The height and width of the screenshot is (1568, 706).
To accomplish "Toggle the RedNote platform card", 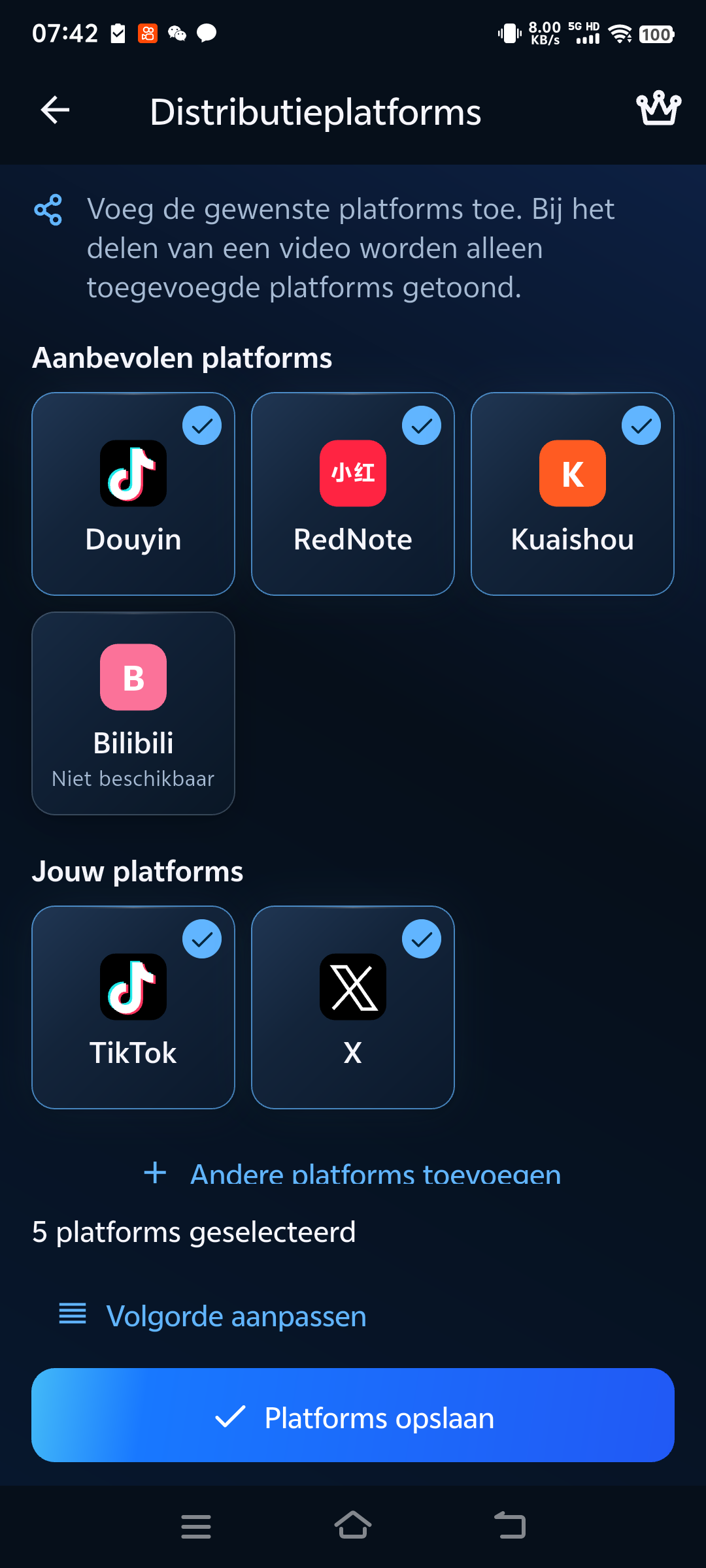I will point(353,494).
